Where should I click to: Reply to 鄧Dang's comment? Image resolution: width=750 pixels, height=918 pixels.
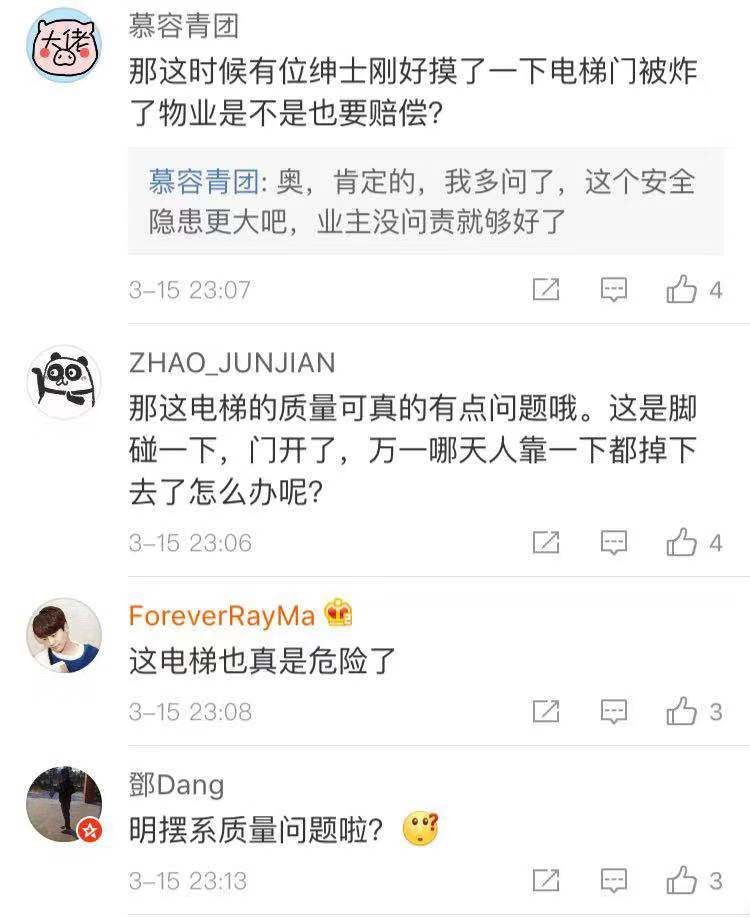point(613,881)
